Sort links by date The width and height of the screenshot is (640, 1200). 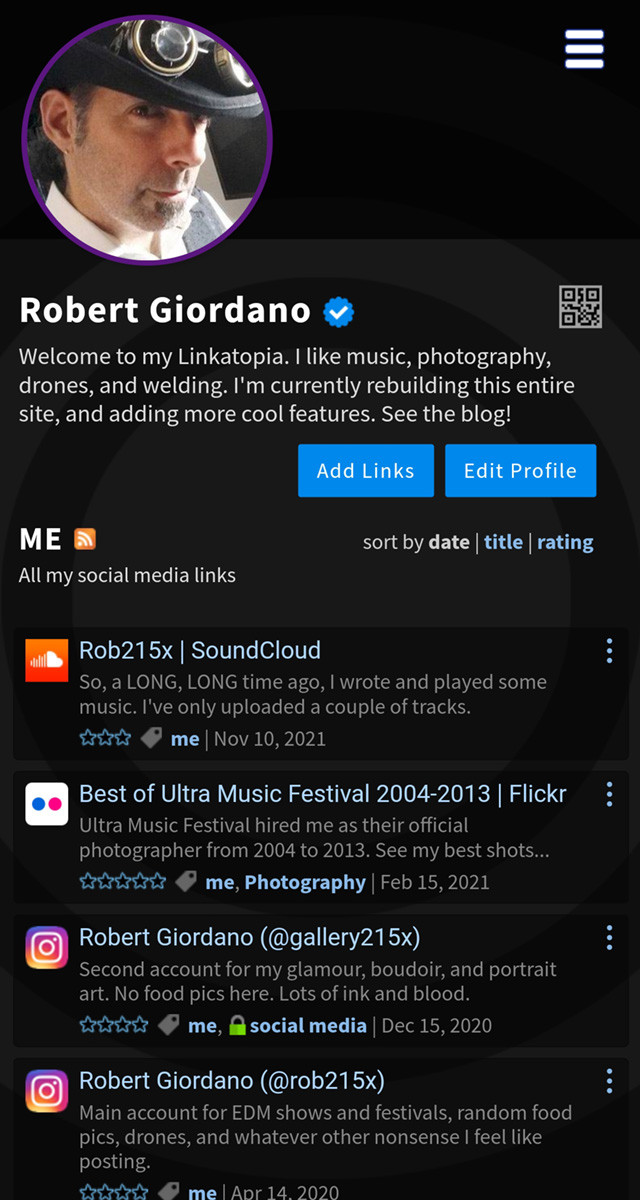[x=449, y=542]
